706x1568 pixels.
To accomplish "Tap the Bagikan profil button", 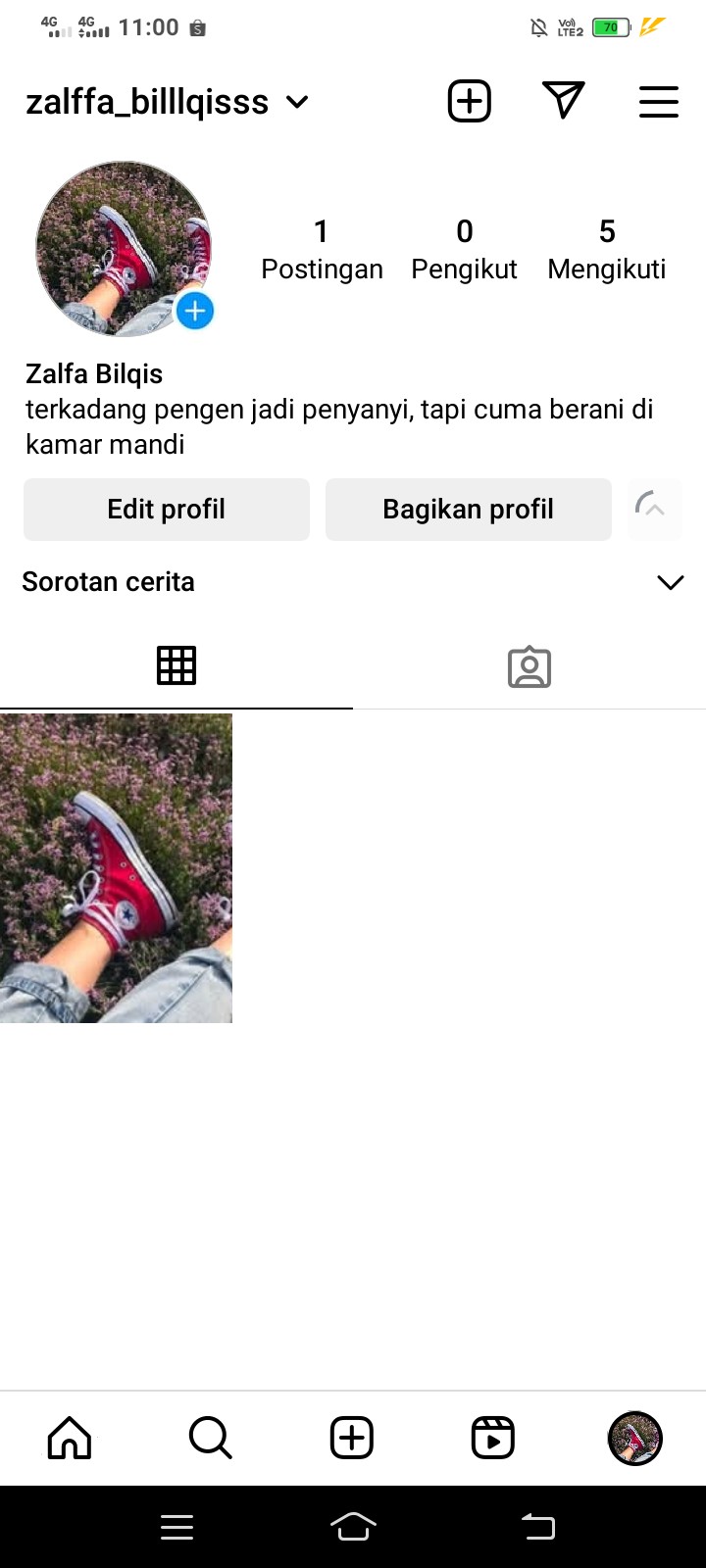I will (x=469, y=510).
